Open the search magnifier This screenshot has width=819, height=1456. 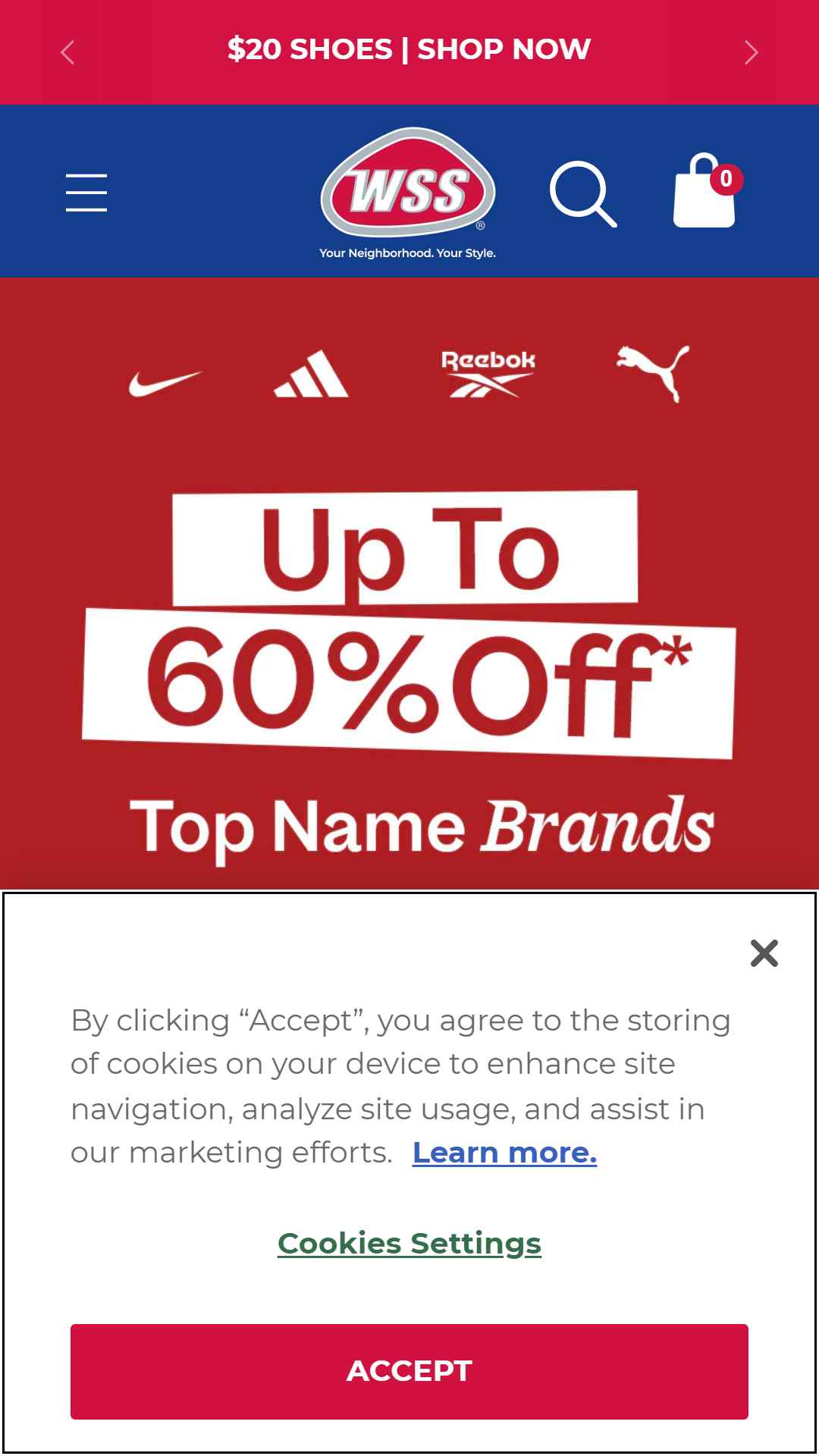click(582, 194)
